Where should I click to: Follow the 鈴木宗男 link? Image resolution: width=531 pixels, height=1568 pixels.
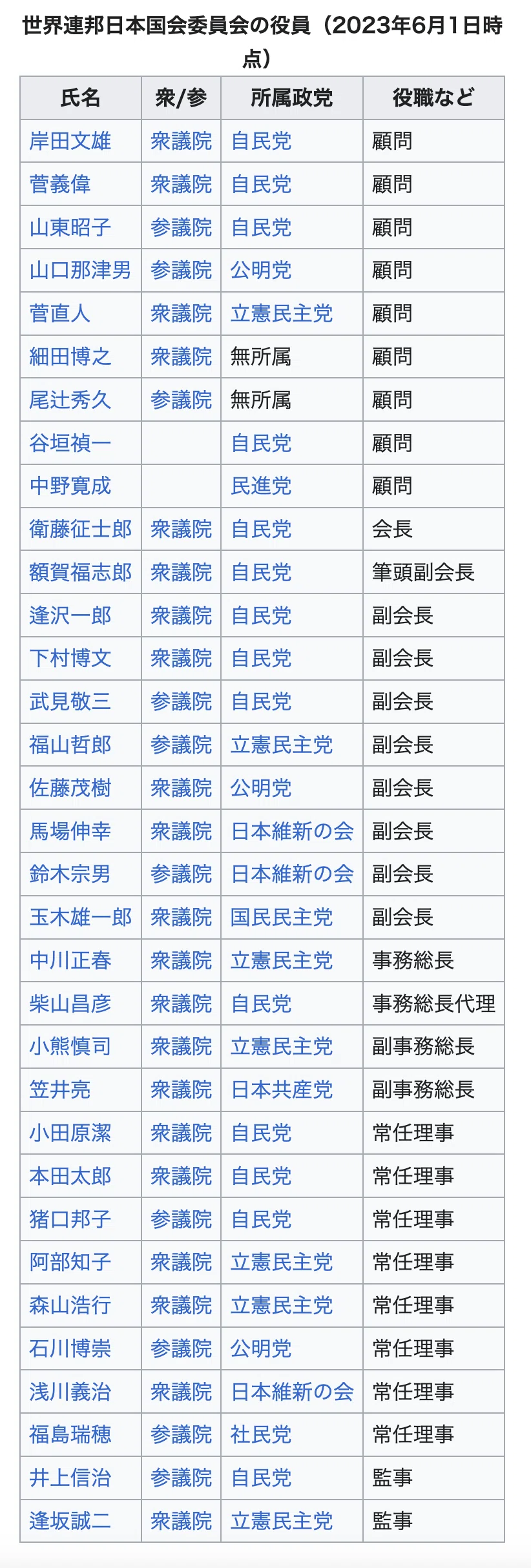70,874
